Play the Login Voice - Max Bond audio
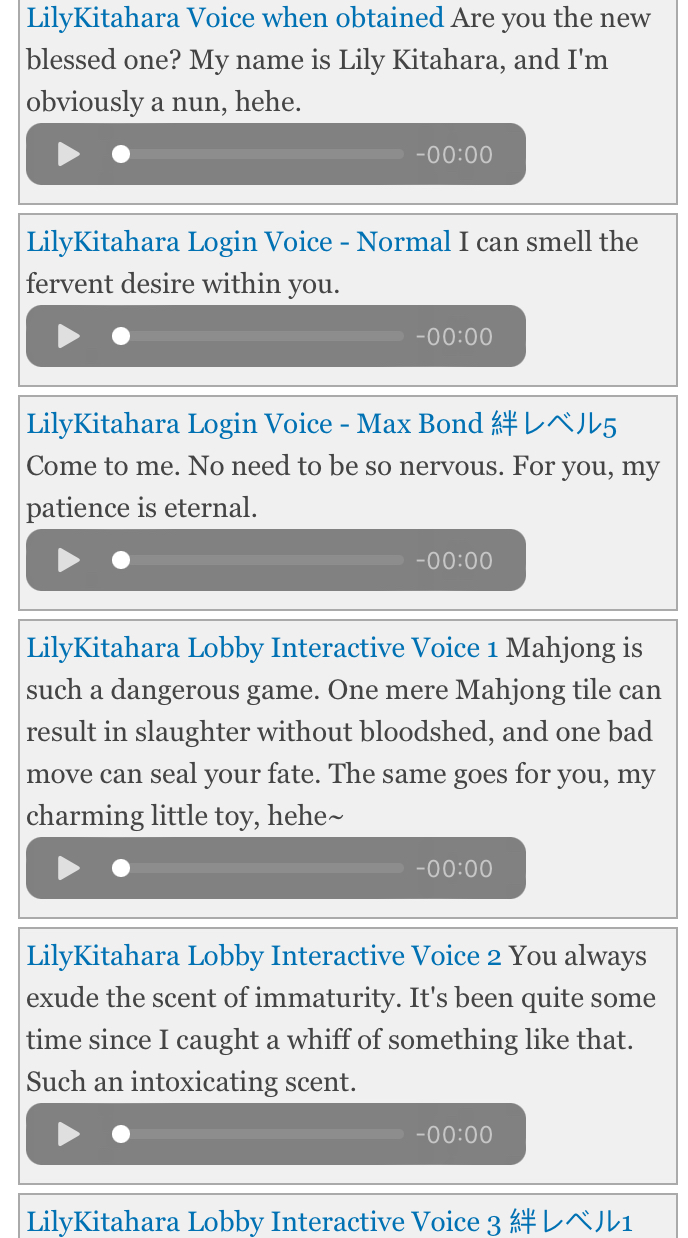Viewport: 688px width, 1238px height. [x=69, y=560]
